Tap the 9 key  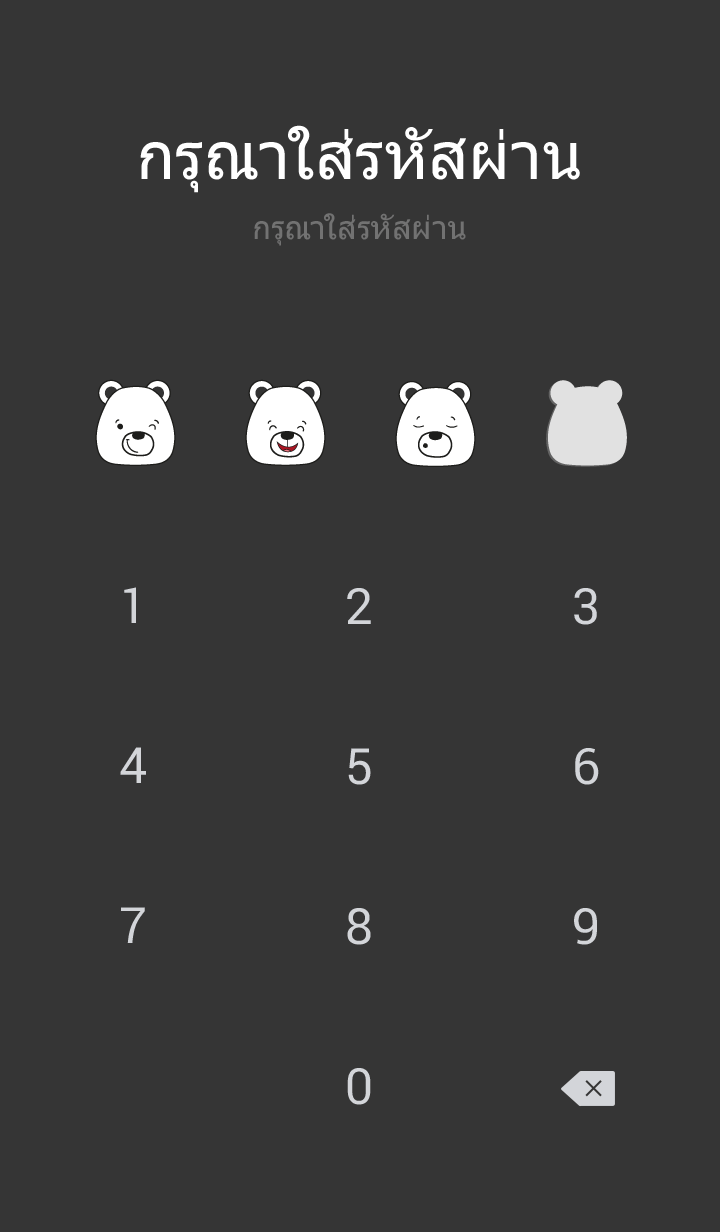(x=586, y=927)
